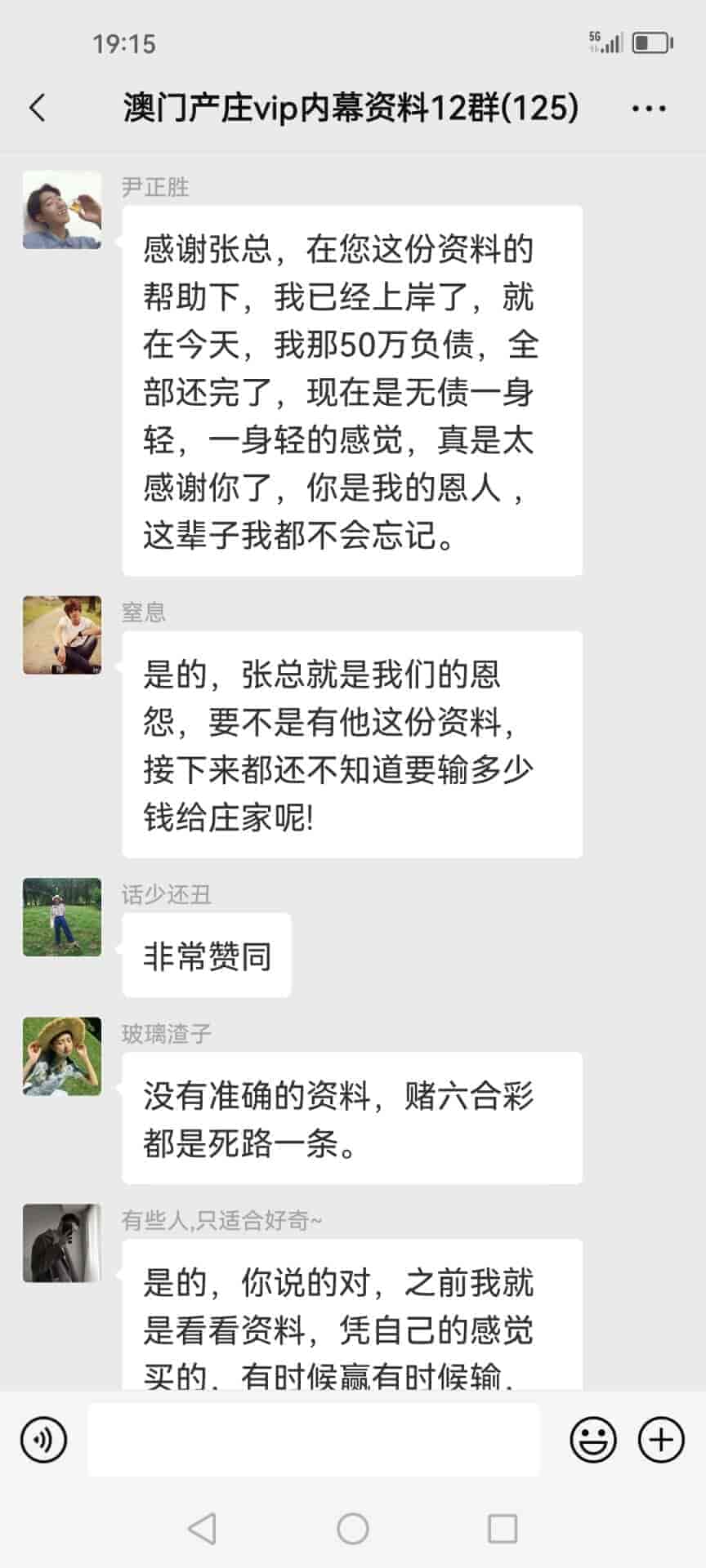Open recent apps from navigation bar
Viewport: 706px width, 1568px height.
coord(502,1528)
